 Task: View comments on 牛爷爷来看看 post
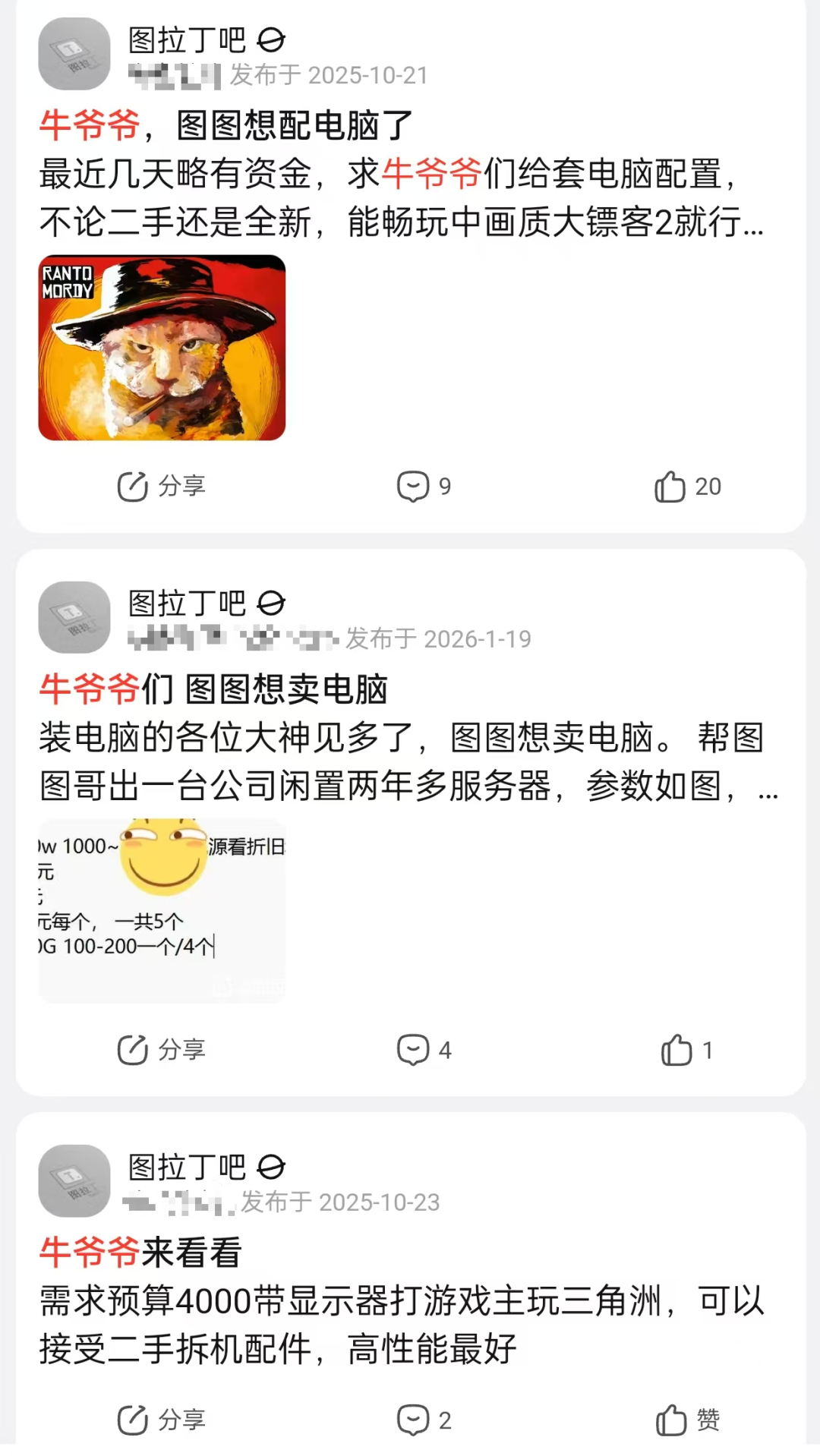(x=424, y=1420)
